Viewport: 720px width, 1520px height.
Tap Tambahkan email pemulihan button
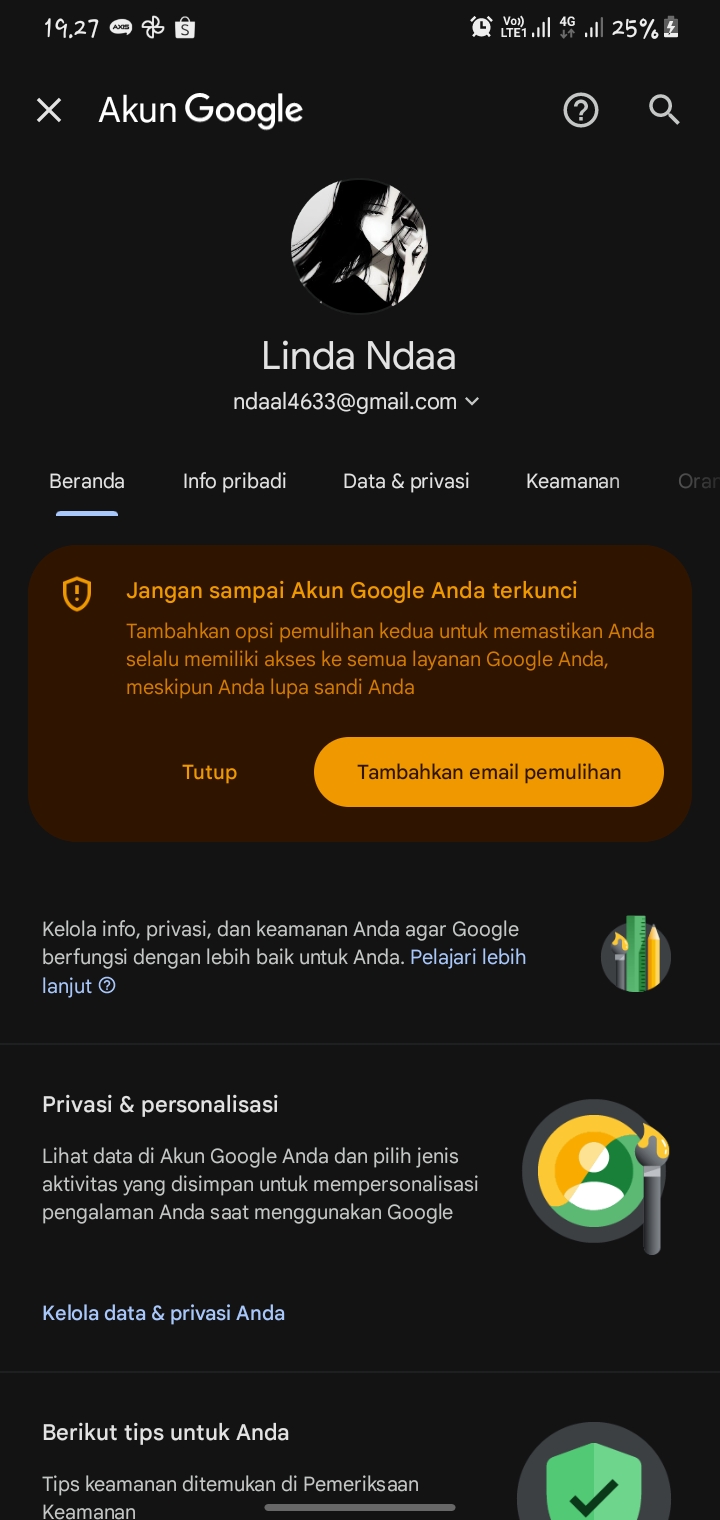pyautogui.click(x=489, y=772)
